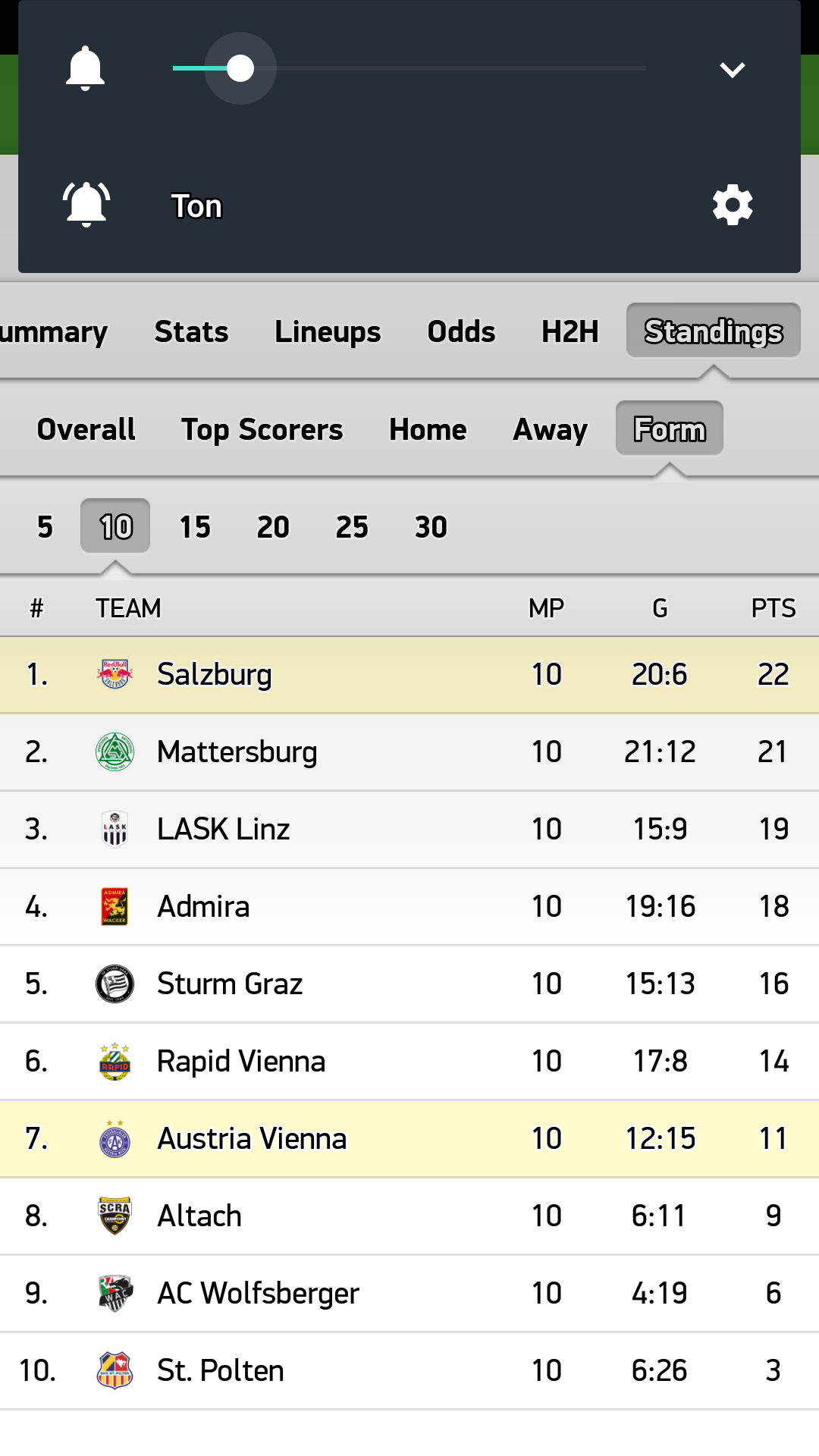Open the volume settings gear

(733, 205)
